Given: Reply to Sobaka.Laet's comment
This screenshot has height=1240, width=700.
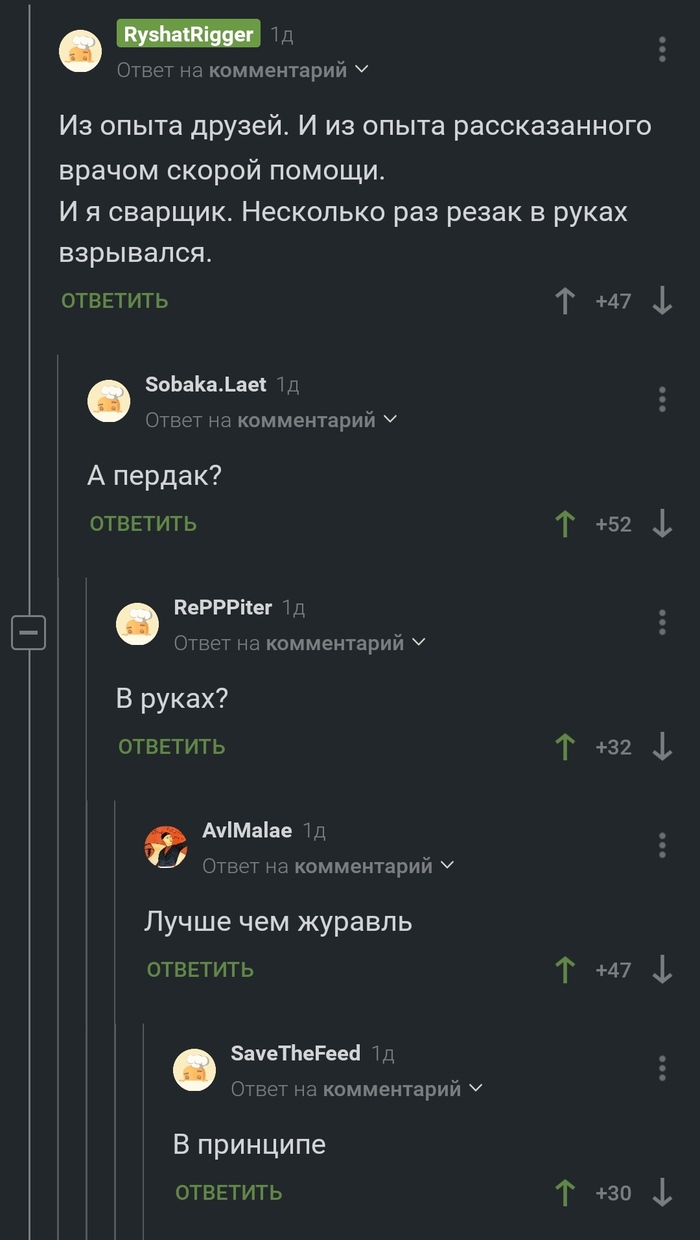Looking at the screenshot, I should click(x=143, y=524).
